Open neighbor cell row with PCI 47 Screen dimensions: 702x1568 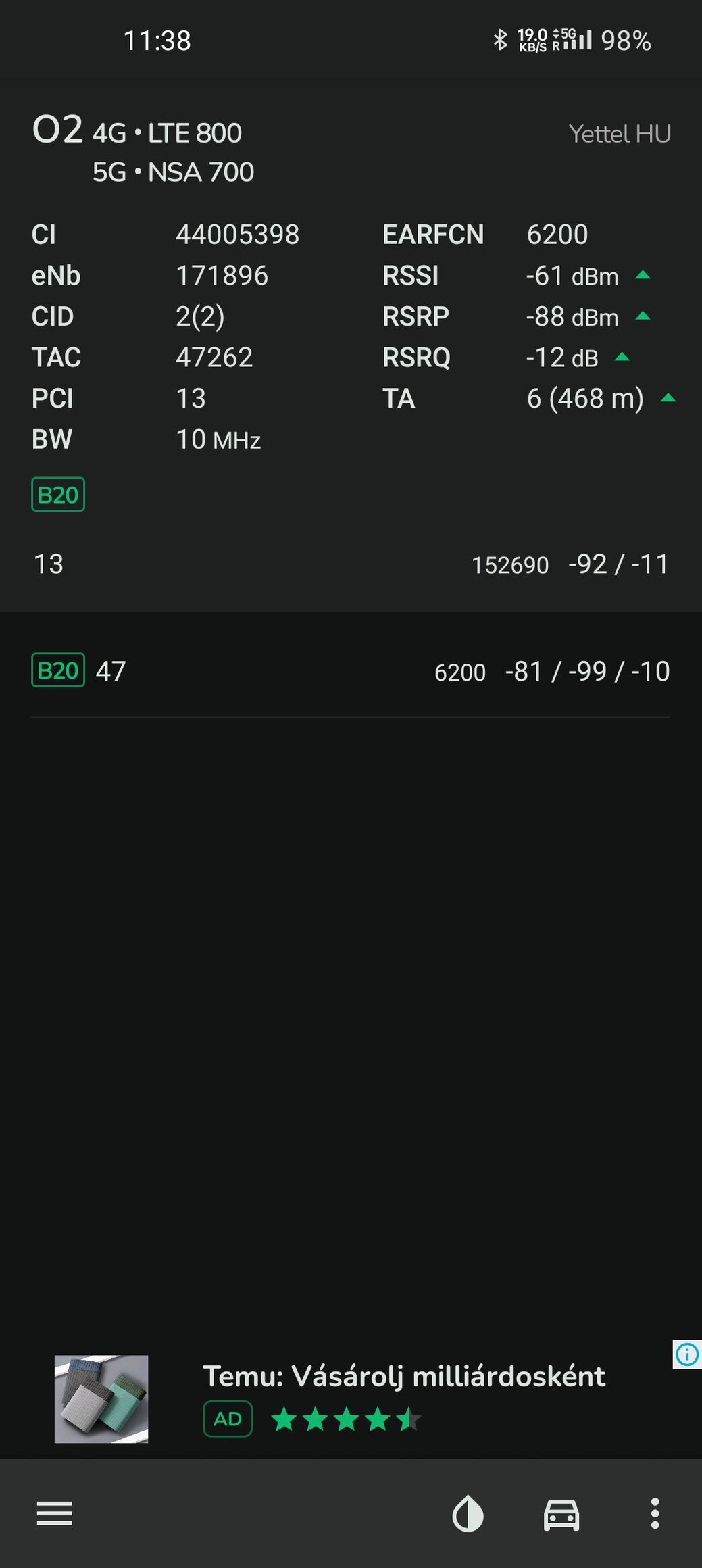click(x=351, y=671)
